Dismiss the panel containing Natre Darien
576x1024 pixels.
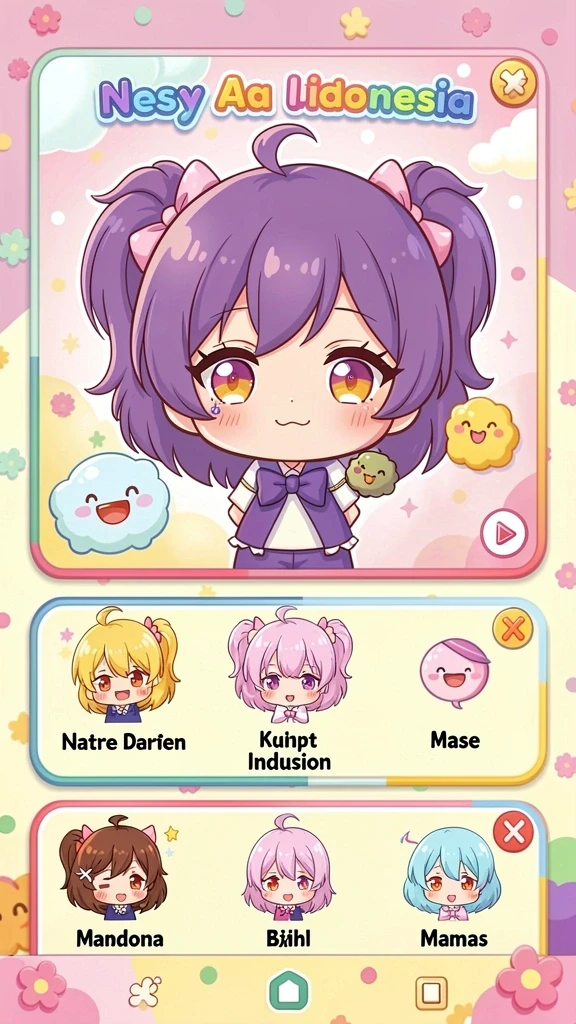pyautogui.click(x=513, y=630)
